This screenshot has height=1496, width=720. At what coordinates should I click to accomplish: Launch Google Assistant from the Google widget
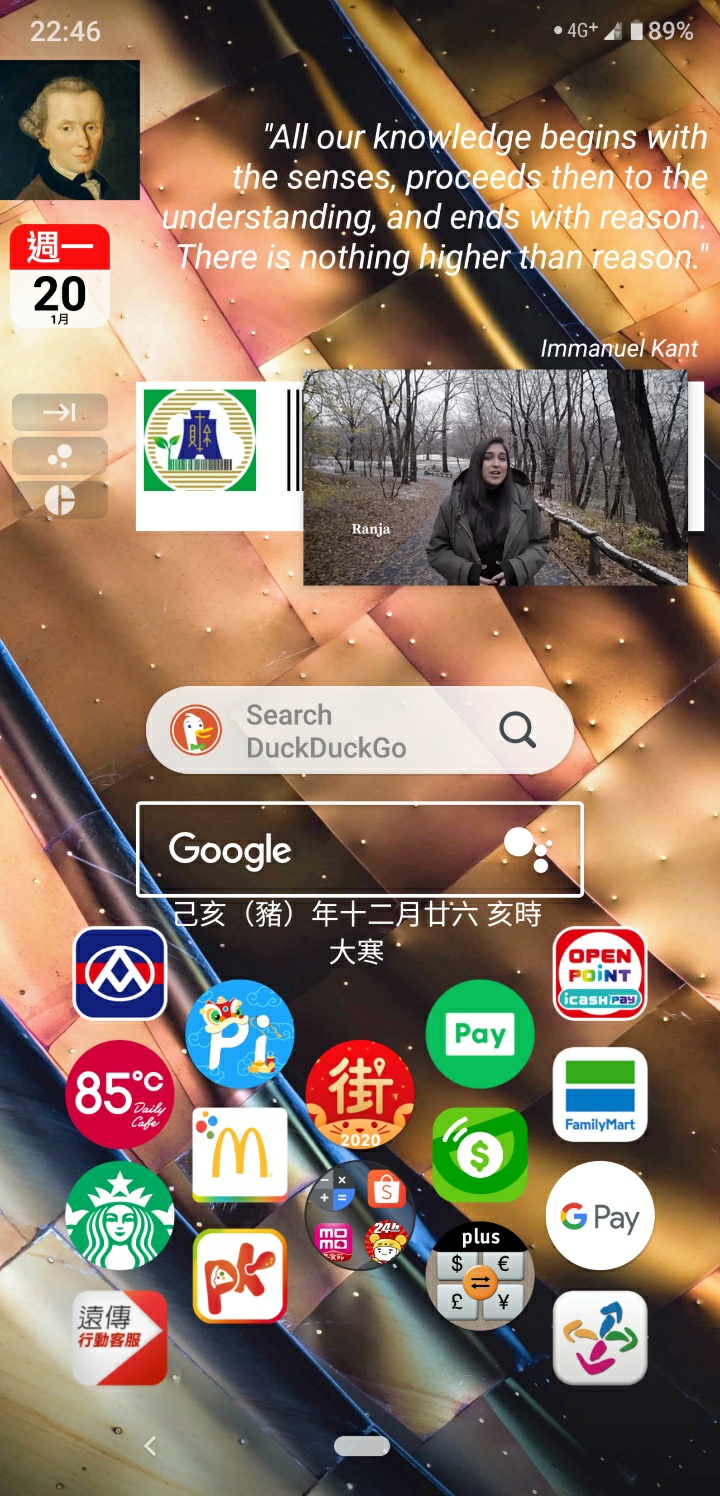[x=526, y=849]
